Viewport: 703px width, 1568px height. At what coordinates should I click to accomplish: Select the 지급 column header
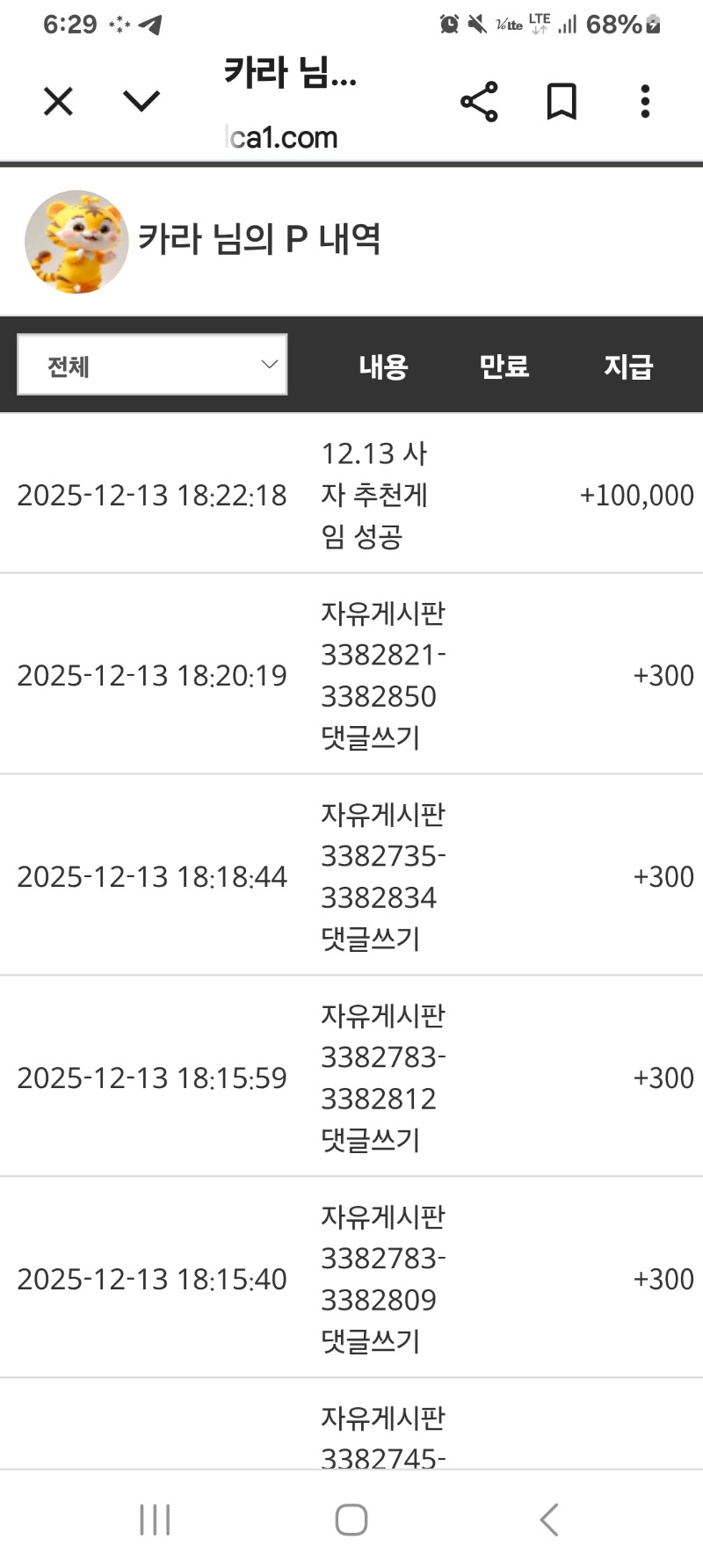point(629,367)
